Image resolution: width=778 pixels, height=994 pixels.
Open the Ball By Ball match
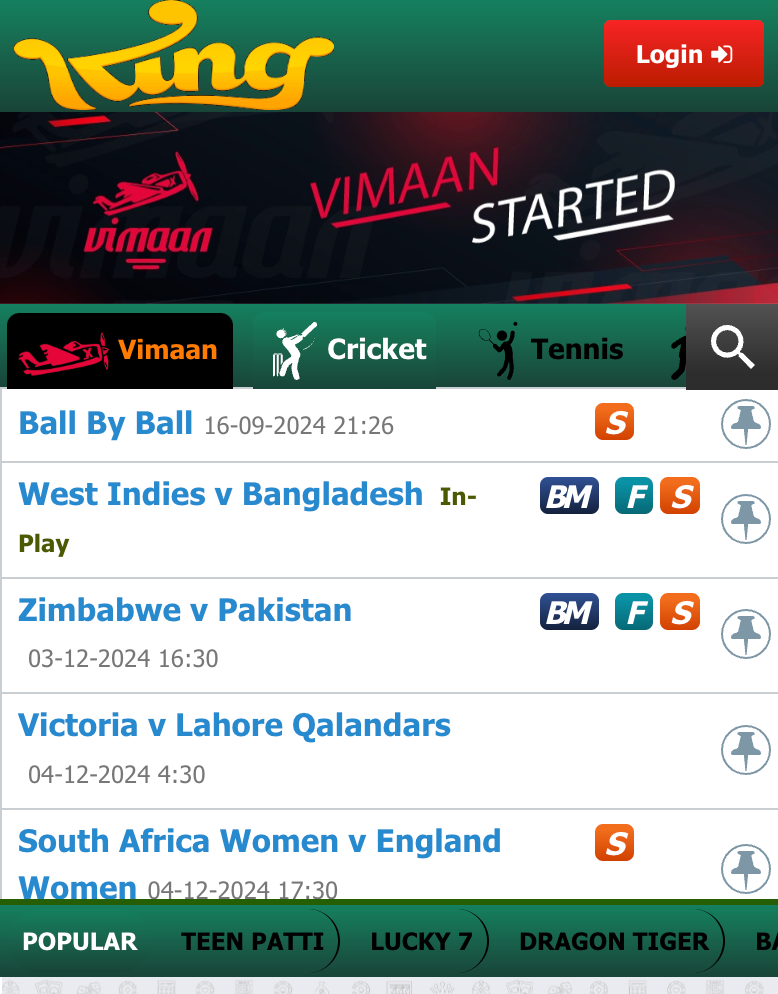tap(106, 423)
